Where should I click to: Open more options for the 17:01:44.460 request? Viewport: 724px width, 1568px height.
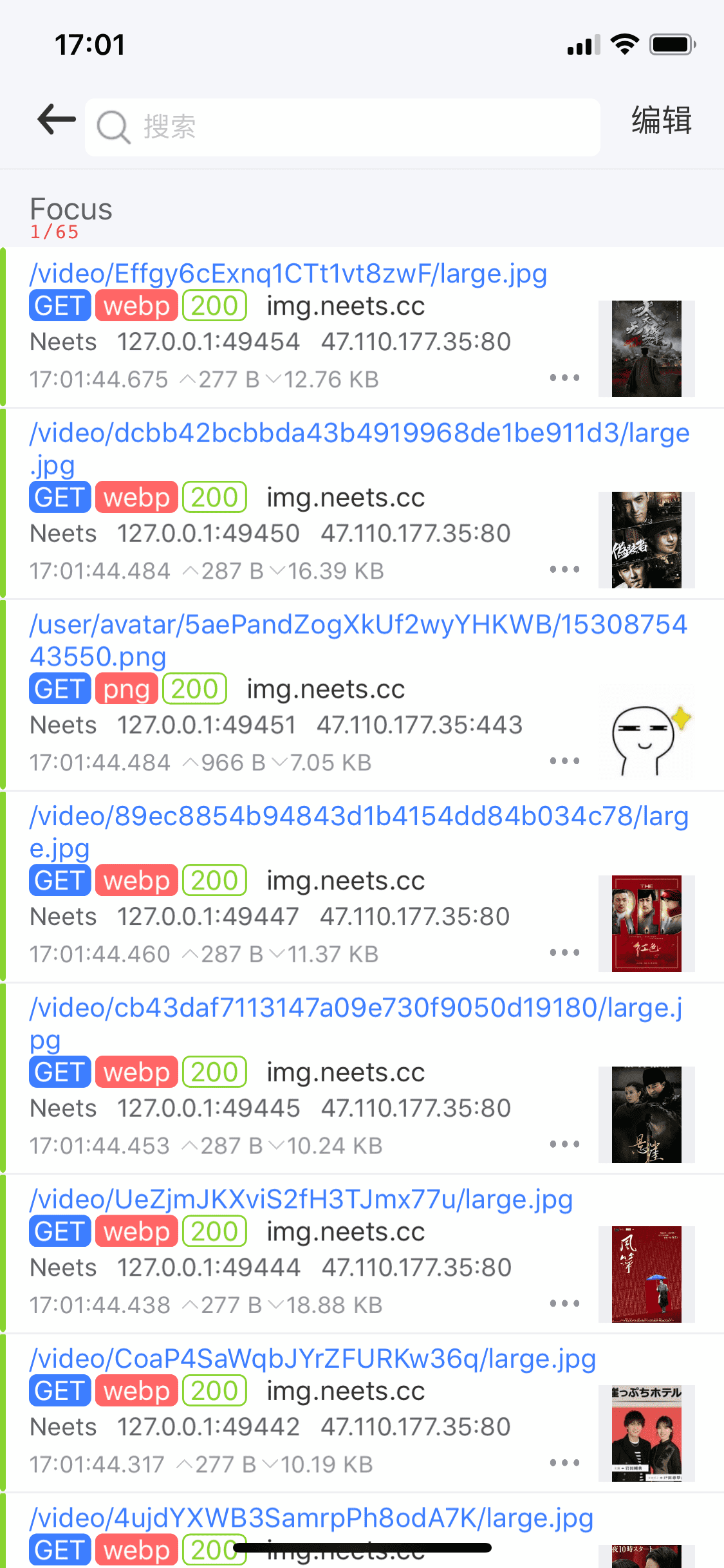tap(564, 953)
